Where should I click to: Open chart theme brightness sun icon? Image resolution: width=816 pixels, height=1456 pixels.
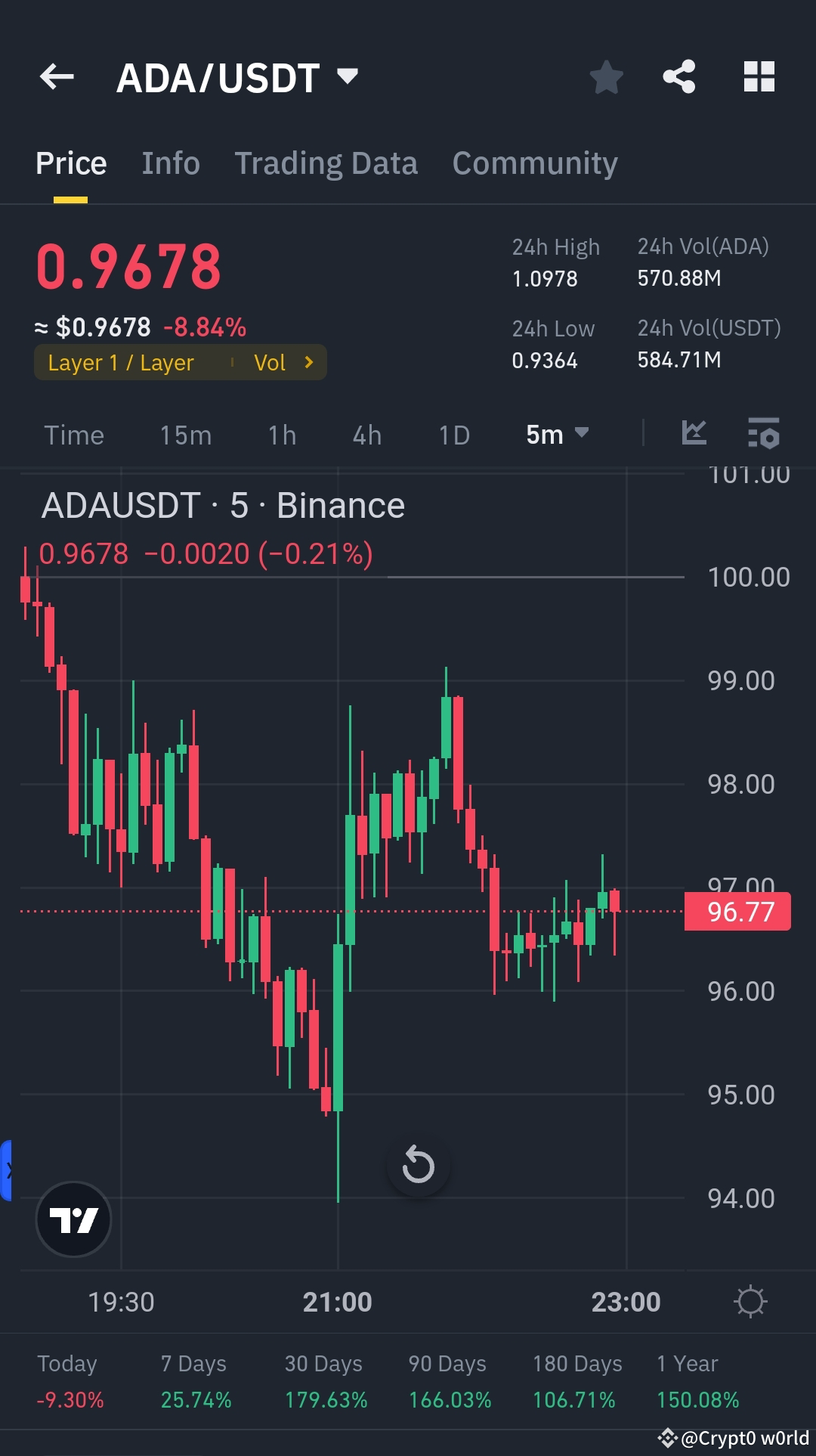coord(750,1301)
